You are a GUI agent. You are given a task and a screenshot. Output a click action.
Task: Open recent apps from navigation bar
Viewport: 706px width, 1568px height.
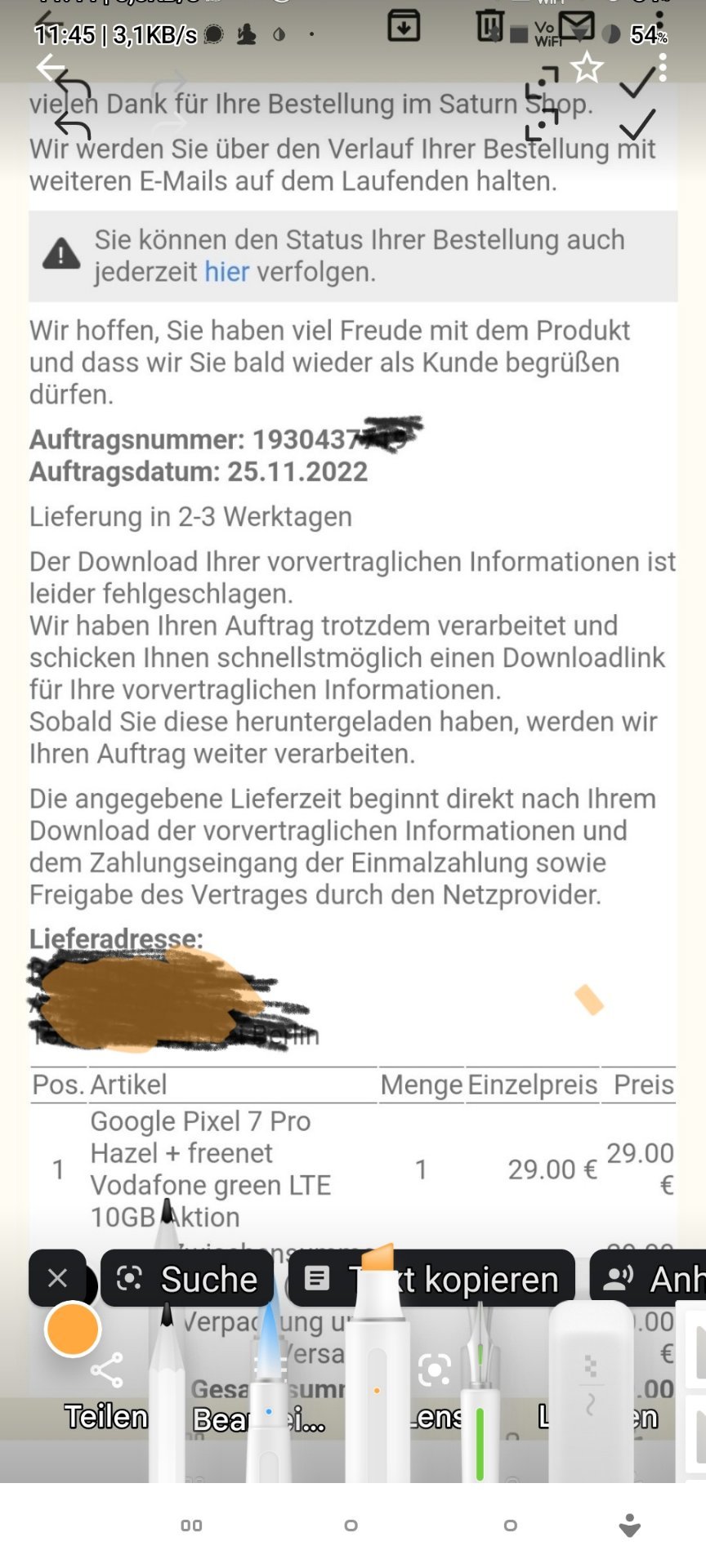click(x=191, y=1526)
